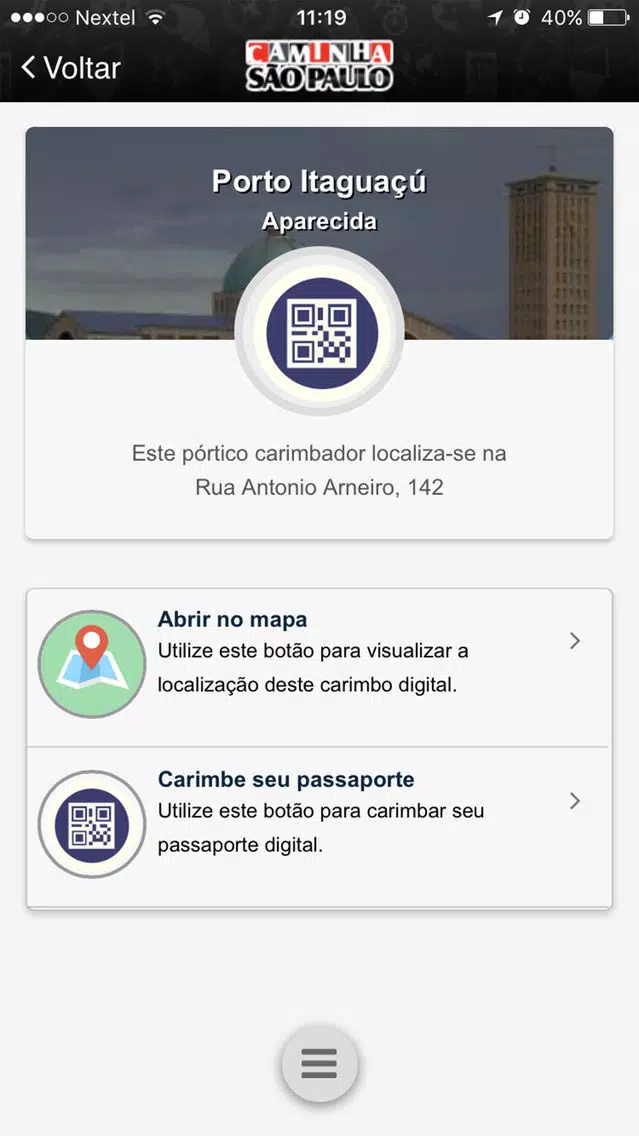Image resolution: width=639 pixels, height=1136 pixels.
Task: Go back with the Voltar button
Action: click(71, 67)
